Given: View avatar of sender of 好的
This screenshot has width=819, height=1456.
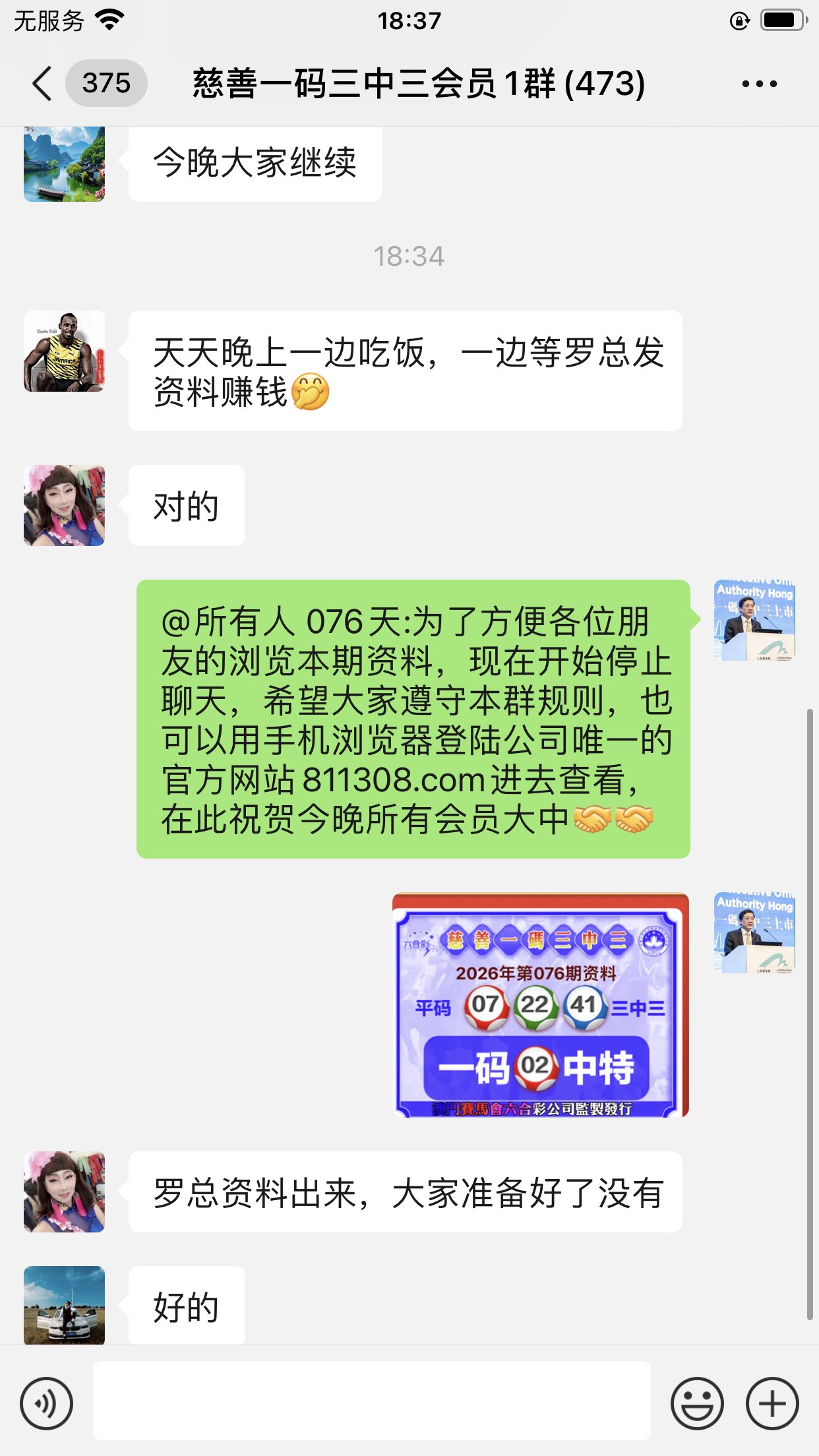Looking at the screenshot, I should (x=64, y=1304).
